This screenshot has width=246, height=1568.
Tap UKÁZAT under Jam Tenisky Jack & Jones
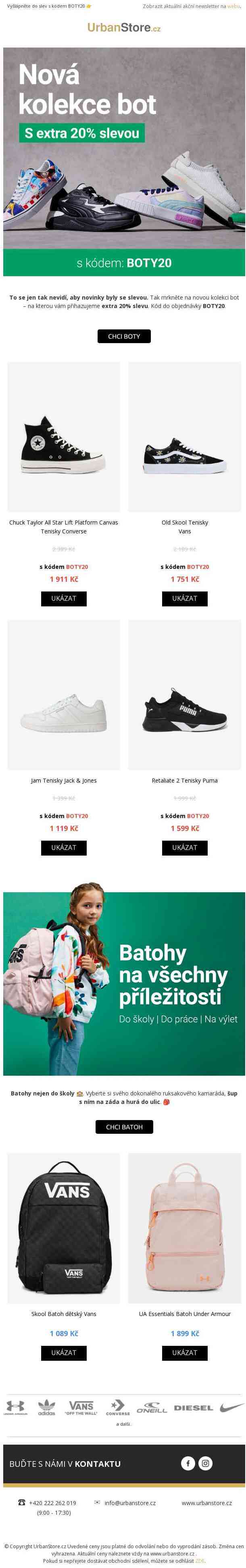click(63, 848)
